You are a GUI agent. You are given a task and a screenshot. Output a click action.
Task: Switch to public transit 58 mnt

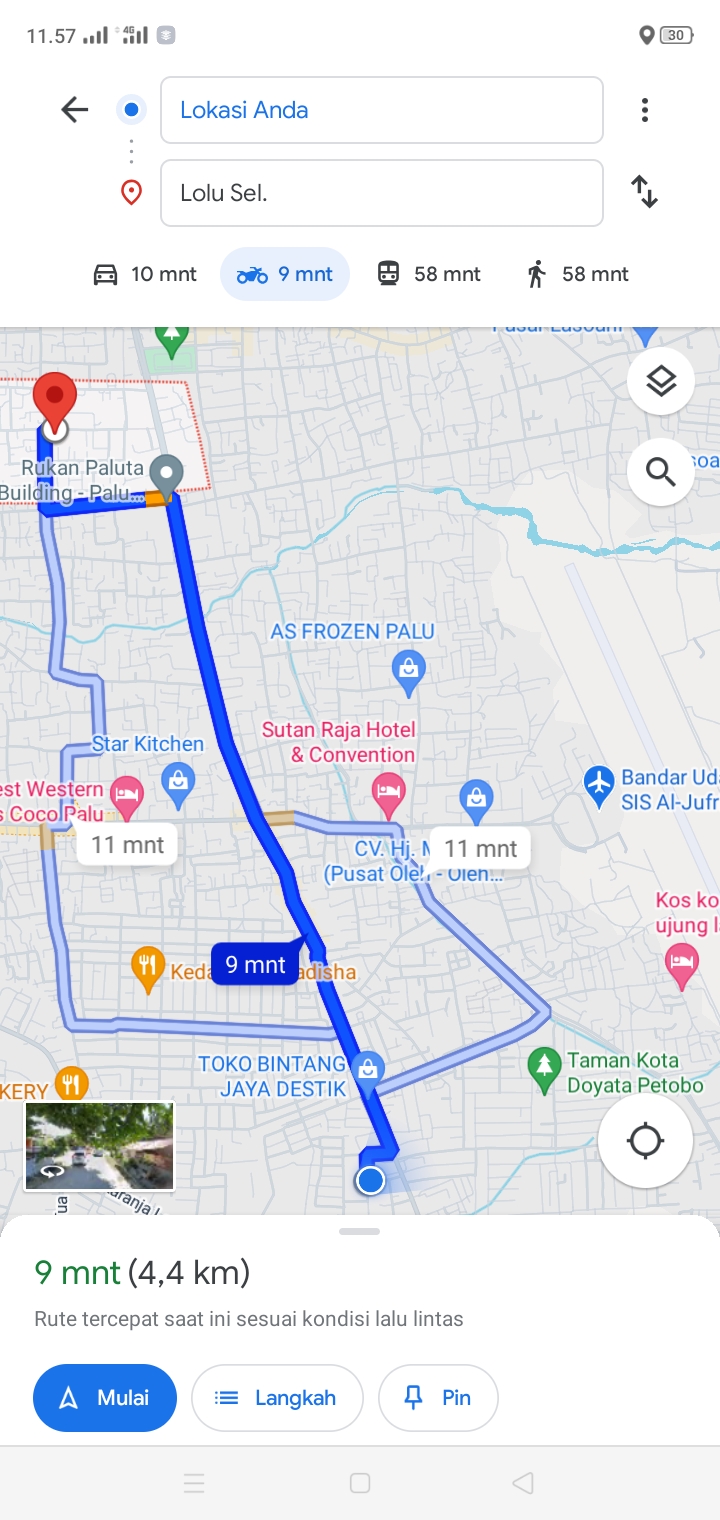coord(428,274)
